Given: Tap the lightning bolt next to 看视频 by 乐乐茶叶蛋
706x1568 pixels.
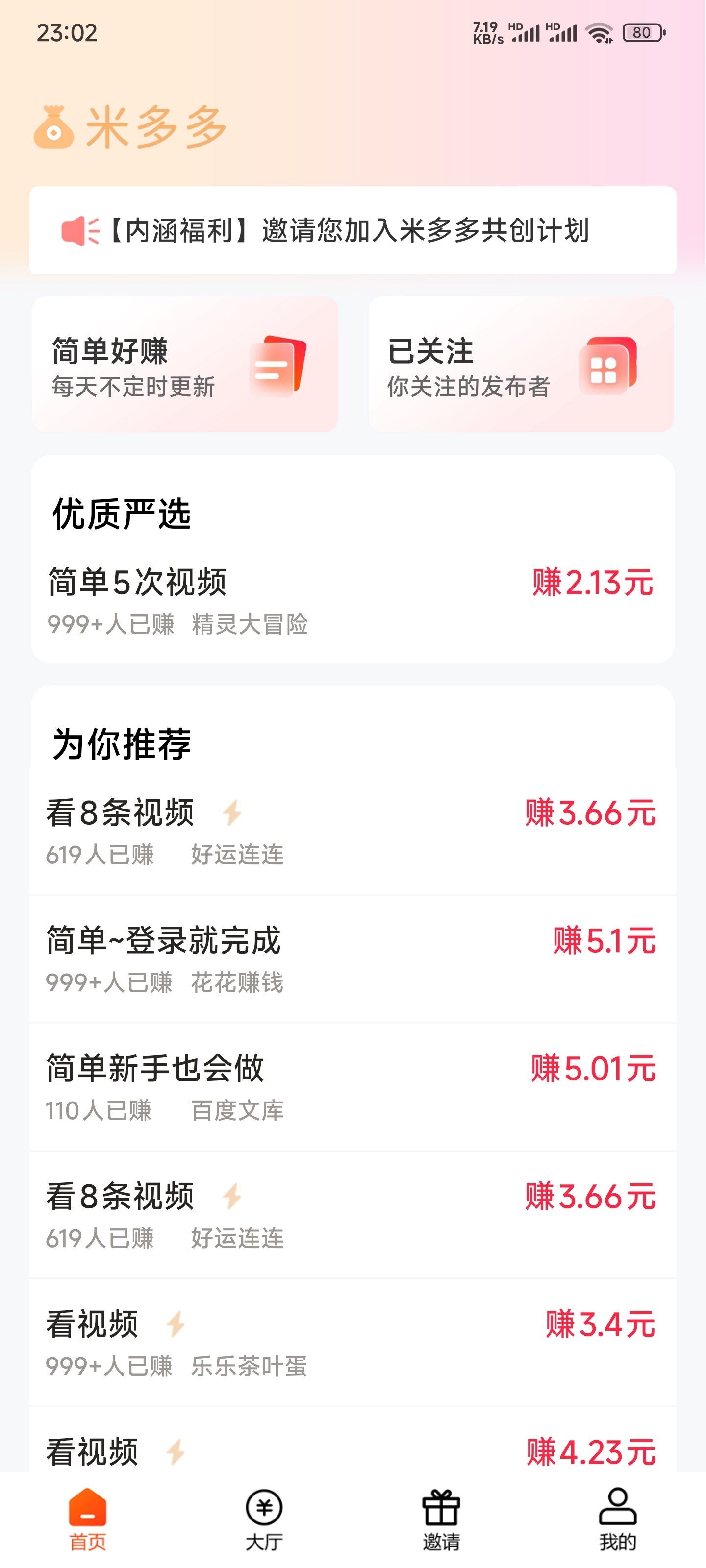Looking at the screenshot, I should 176,1323.
